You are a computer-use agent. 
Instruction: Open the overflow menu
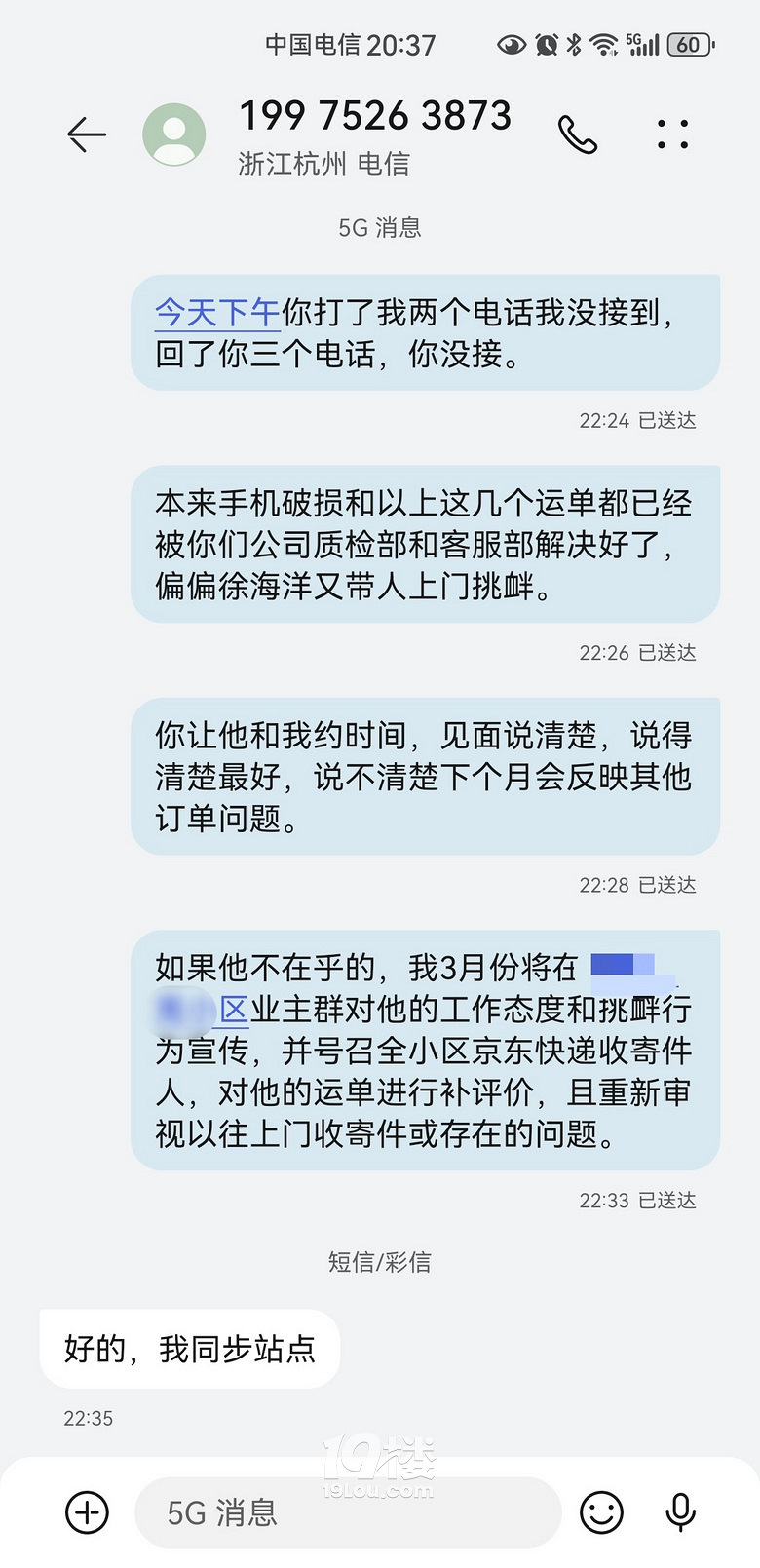(672, 134)
